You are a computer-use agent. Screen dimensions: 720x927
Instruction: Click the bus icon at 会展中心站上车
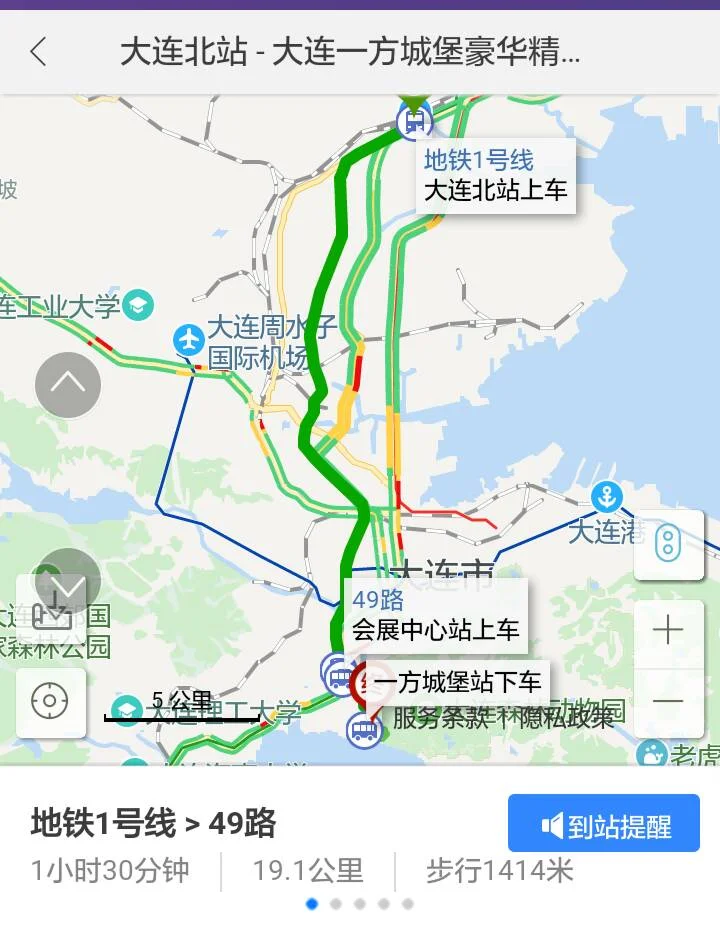339,675
